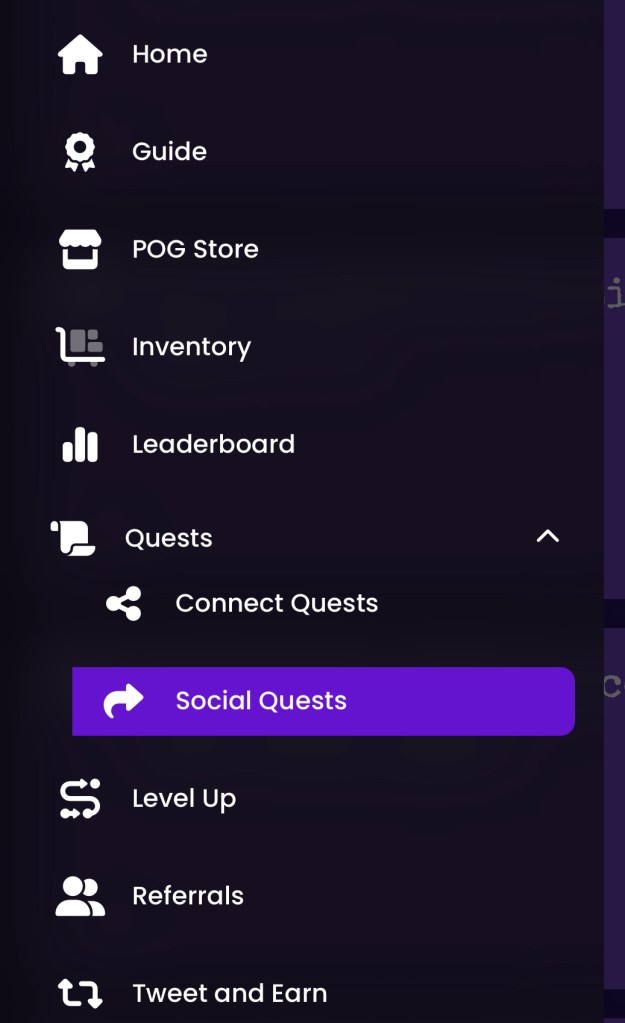Viewport: 625px width, 1023px height.
Task: Visit the POG Store
Action: [x=195, y=249]
